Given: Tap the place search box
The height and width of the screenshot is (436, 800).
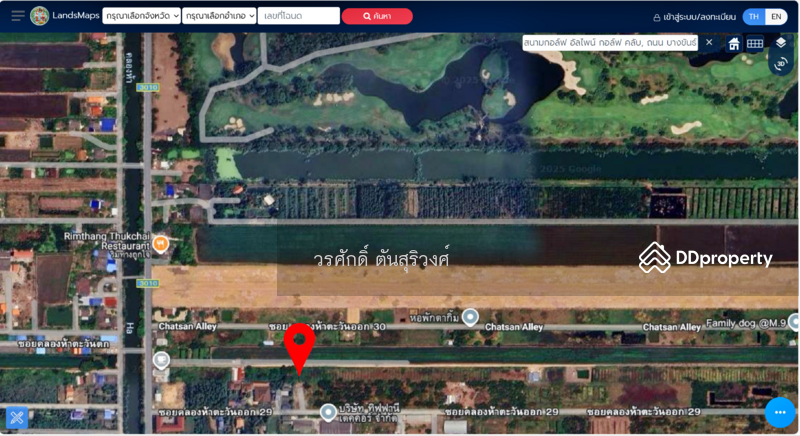Looking at the screenshot, I should [x=610, y=43].
